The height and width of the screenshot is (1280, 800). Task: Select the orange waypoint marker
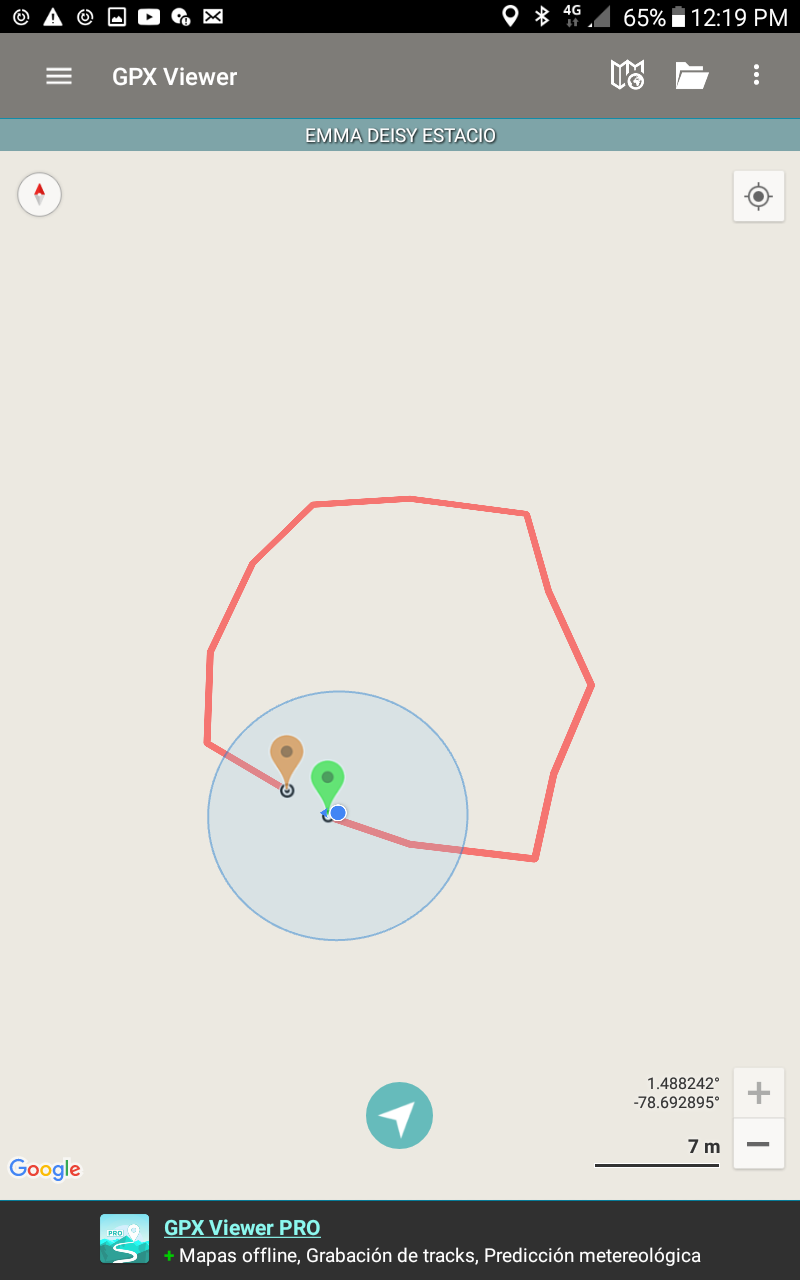point(286,756)
